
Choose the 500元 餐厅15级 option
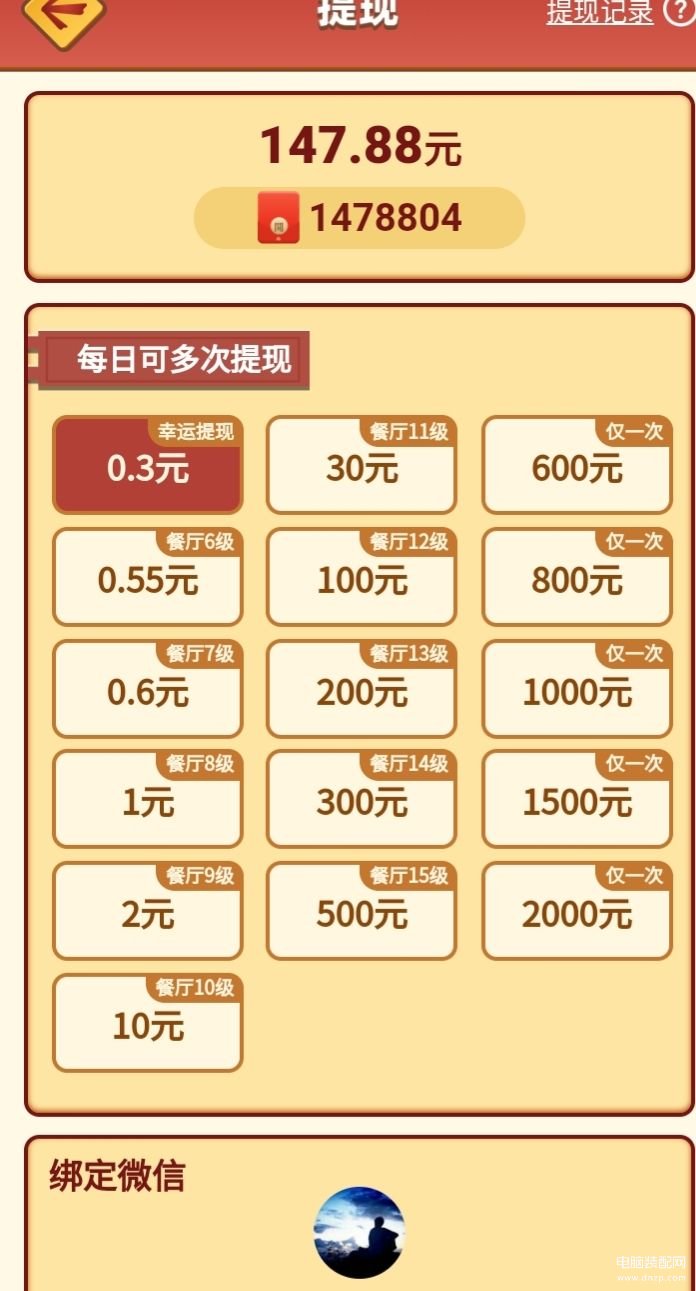coord(361,912)
